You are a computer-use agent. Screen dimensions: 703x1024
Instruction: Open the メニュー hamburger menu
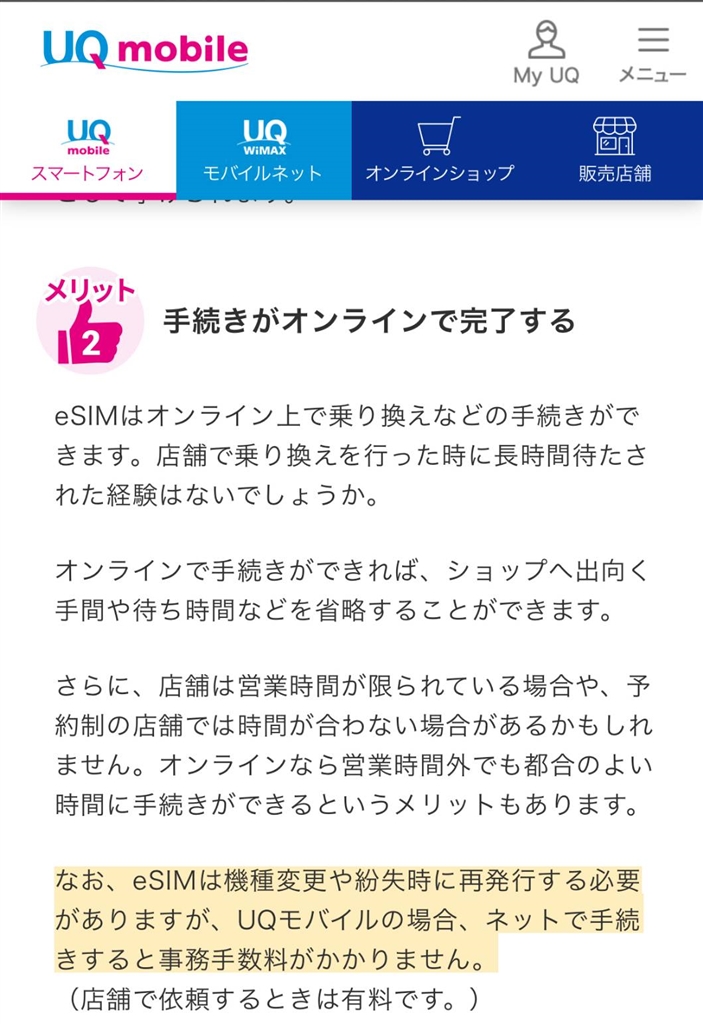tap(652, 52)
